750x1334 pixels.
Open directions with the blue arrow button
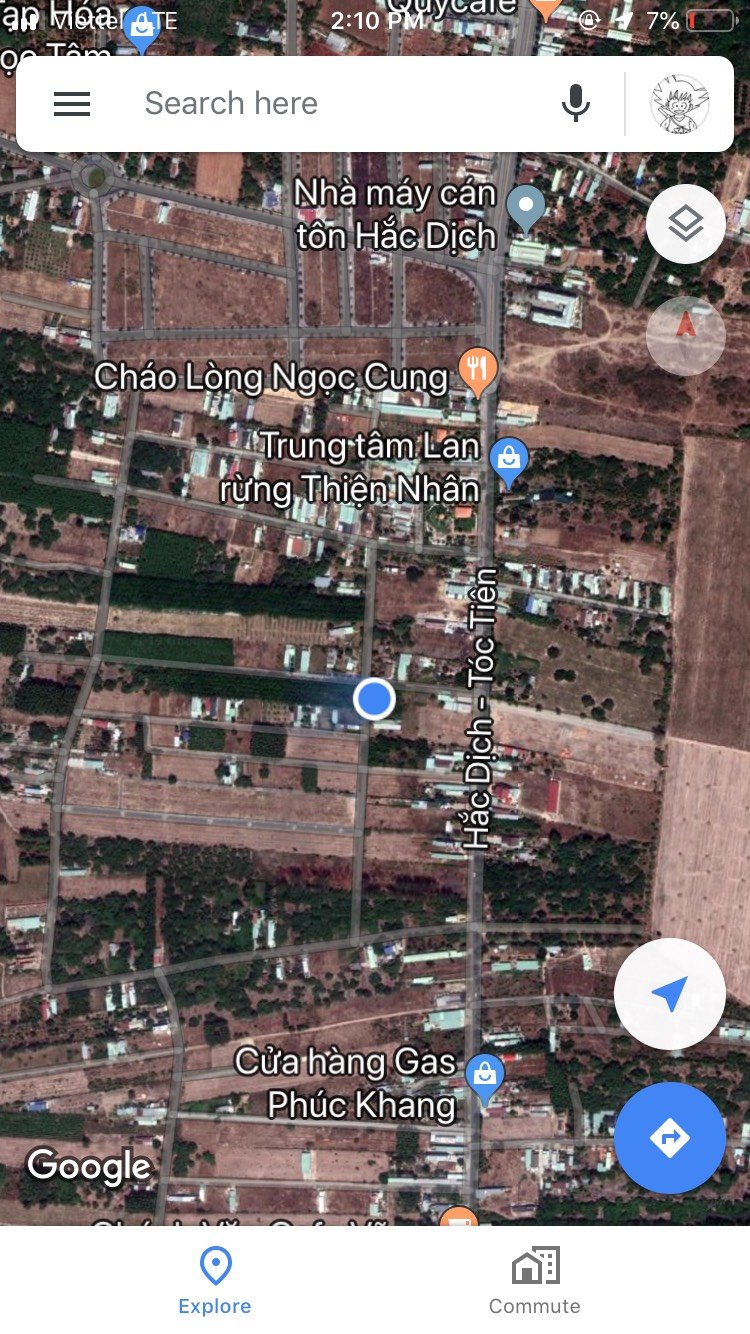tap(669, 1137)
